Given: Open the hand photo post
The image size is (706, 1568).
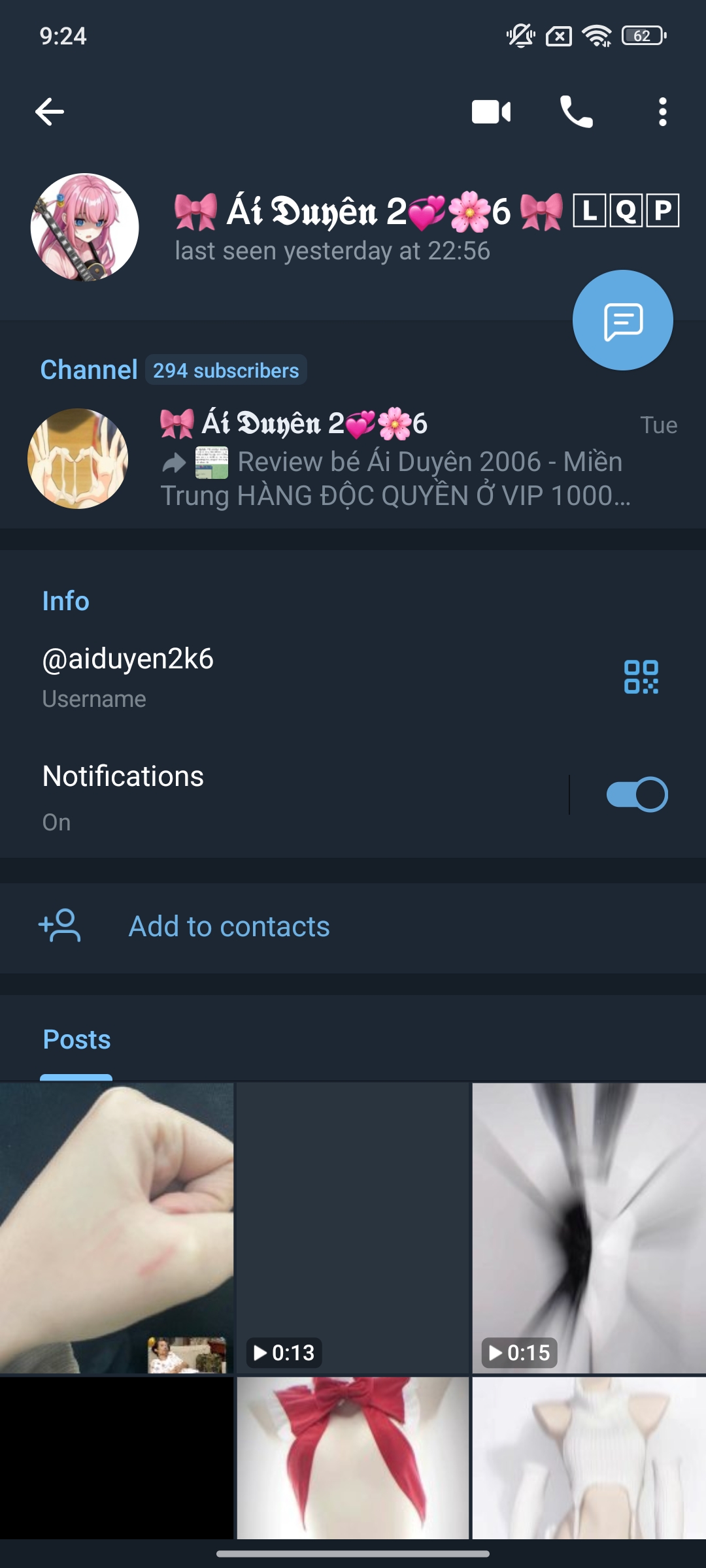Looking at the screenshot, I should [116, 1228].
